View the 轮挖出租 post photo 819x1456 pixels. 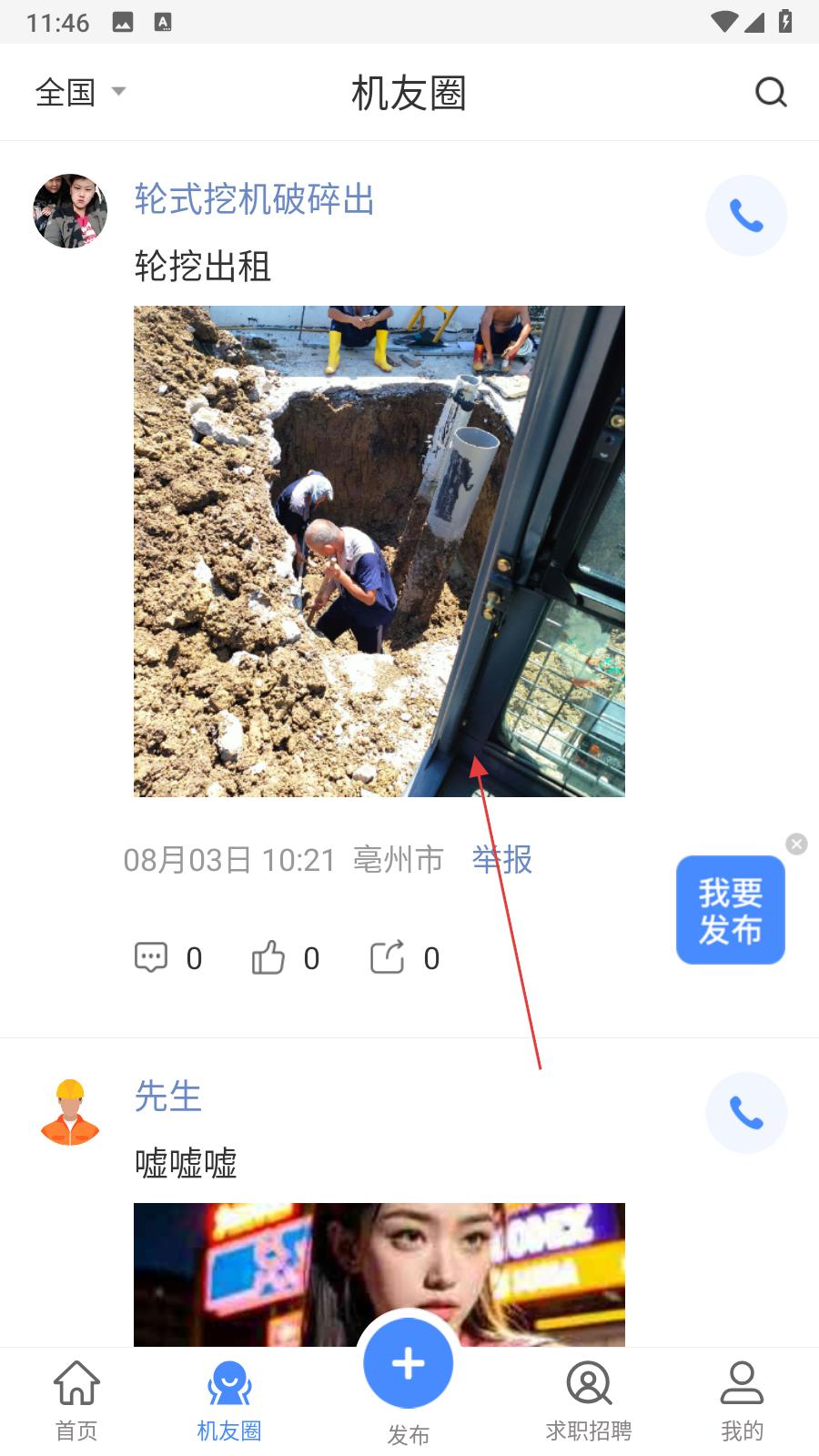tap(379, 551)
